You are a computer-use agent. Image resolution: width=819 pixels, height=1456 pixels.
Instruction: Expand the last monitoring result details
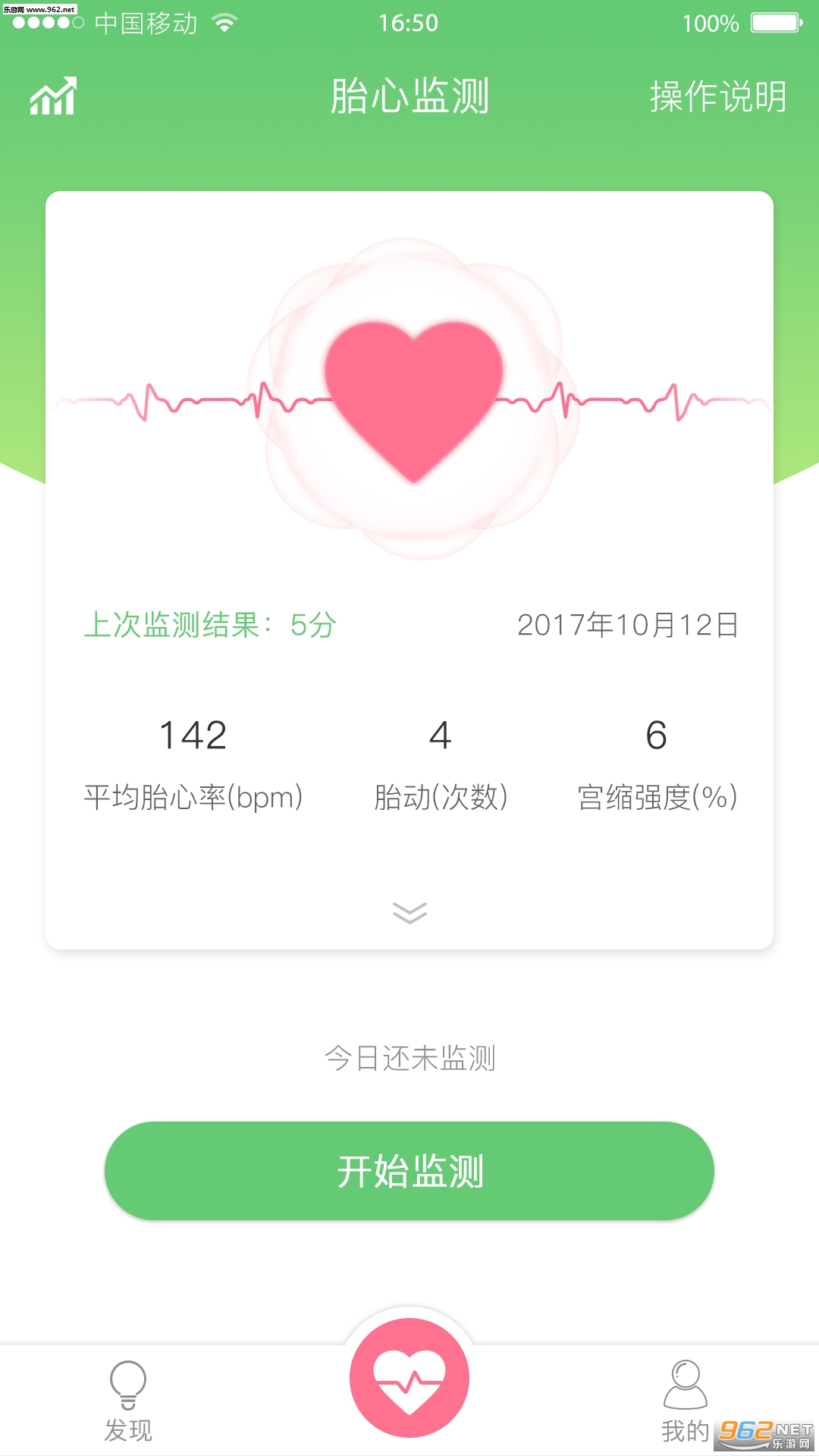[409, 912]
